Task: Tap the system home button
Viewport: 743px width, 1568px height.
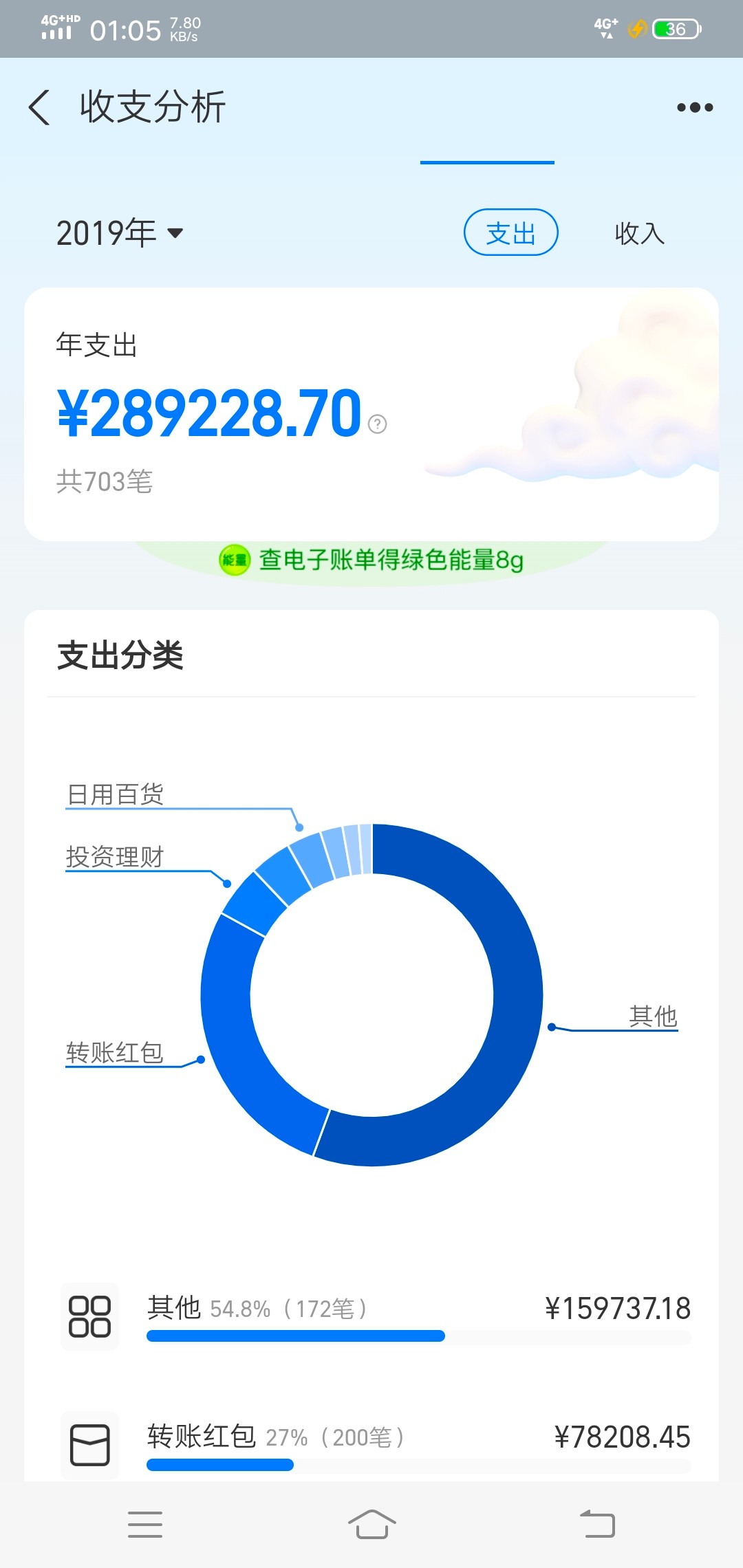Action: point(371,1524)
